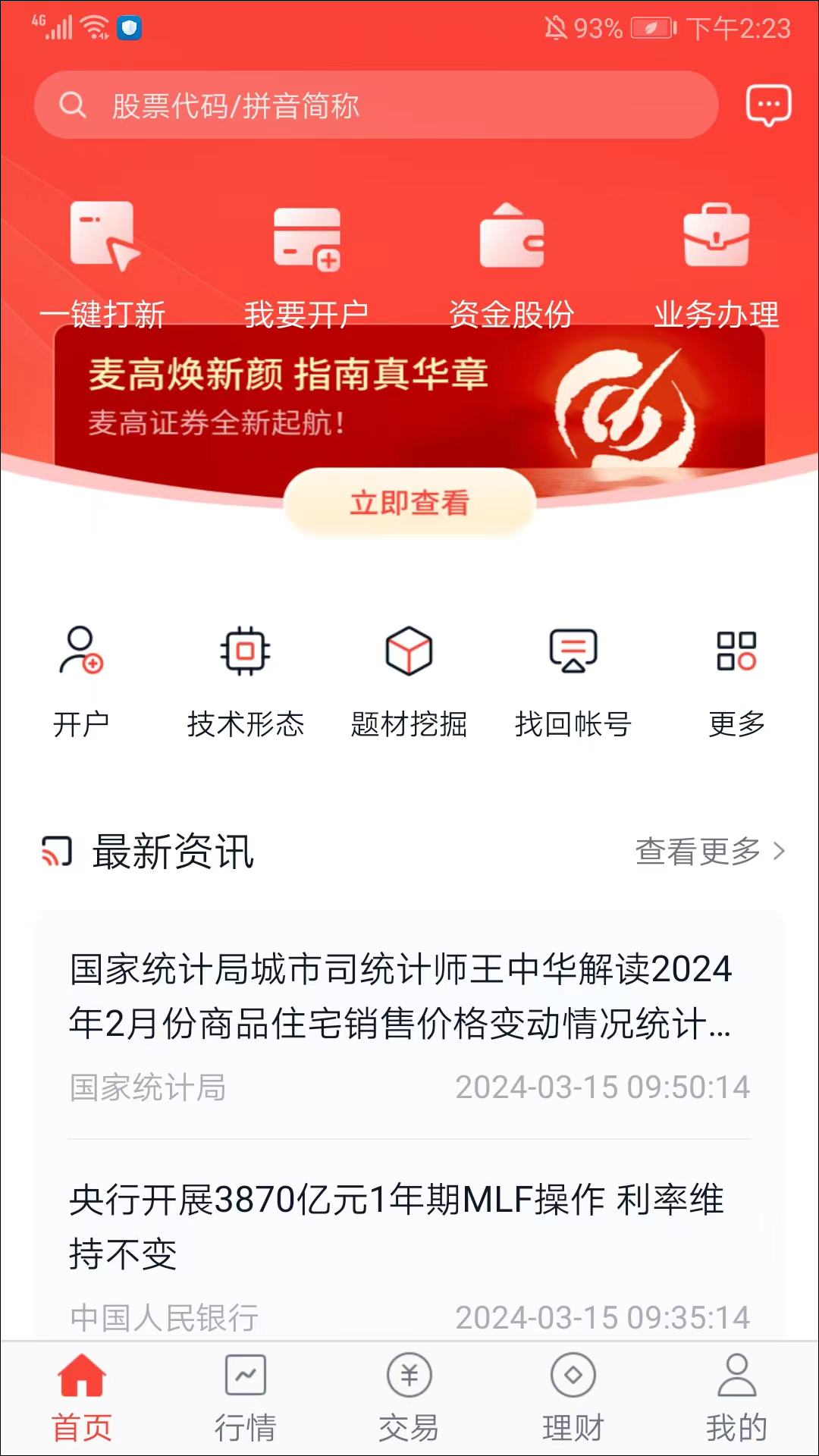
Task: Tap the 立即查看 banner button
Action: pos(409,503)
